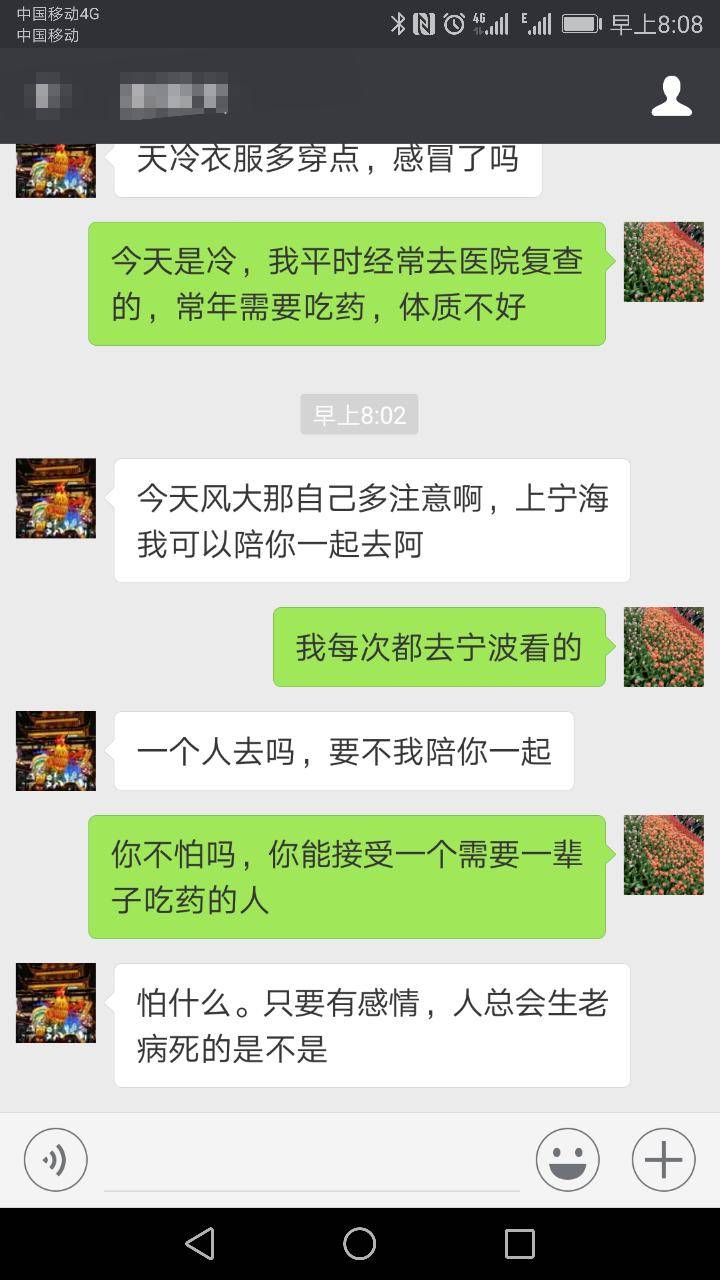Go back from the chat header
Screen dimensions: 720x1280
click(46, 96)
